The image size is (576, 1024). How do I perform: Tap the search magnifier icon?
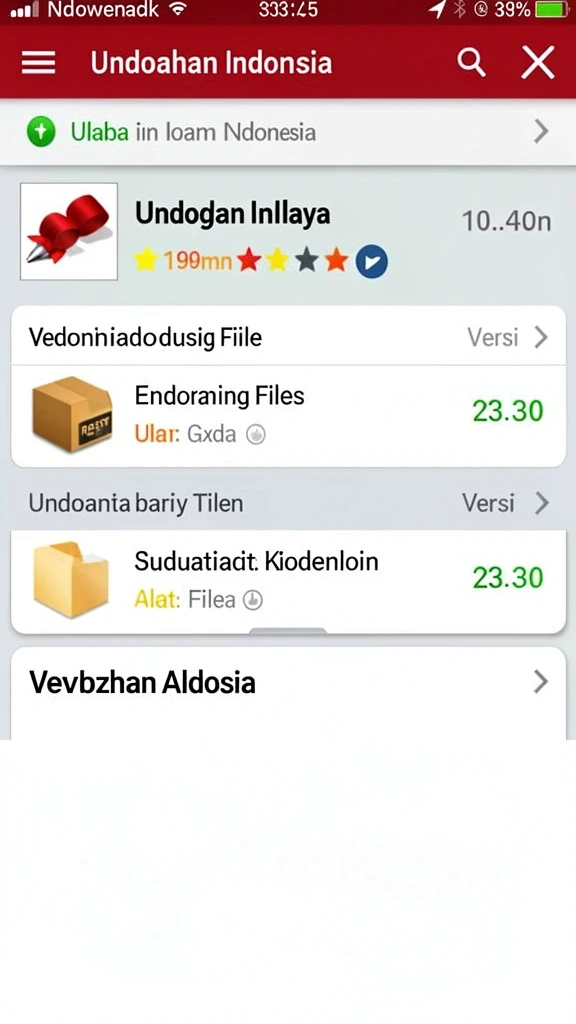click(471, 63)
